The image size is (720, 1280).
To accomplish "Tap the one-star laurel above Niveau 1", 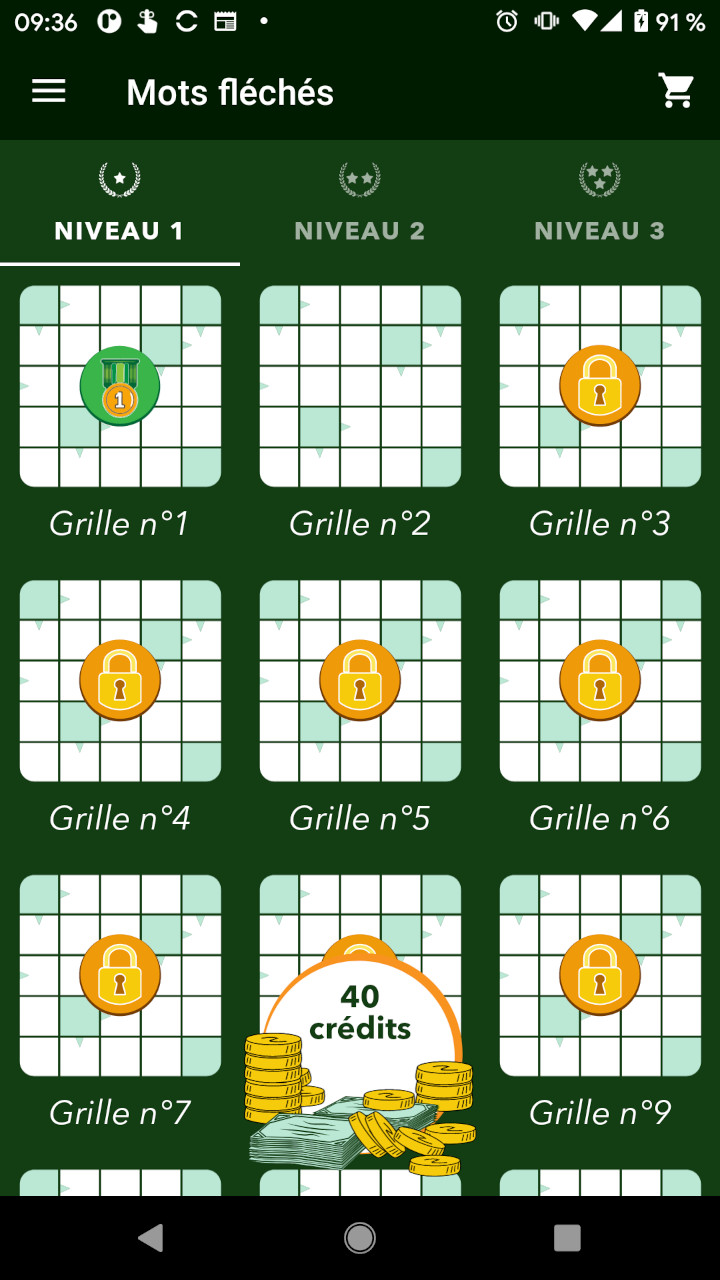I will coord(120,178).
